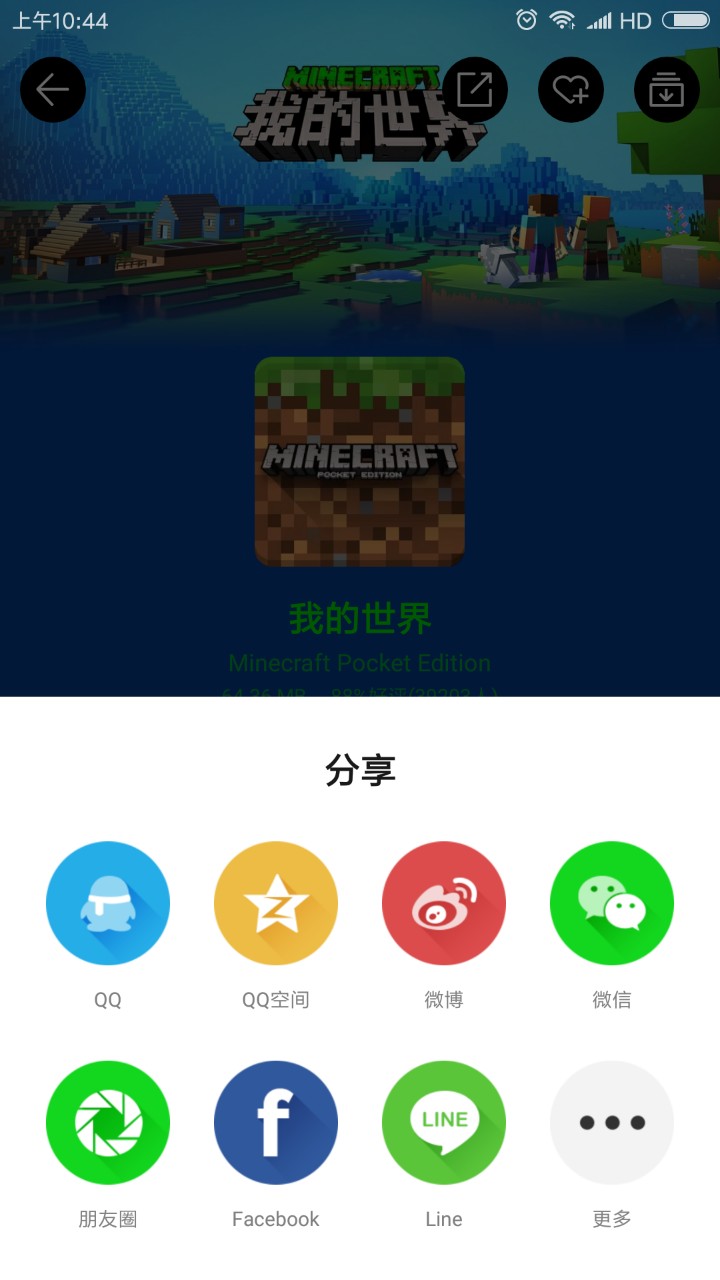Share via Line

point(444,1123)
